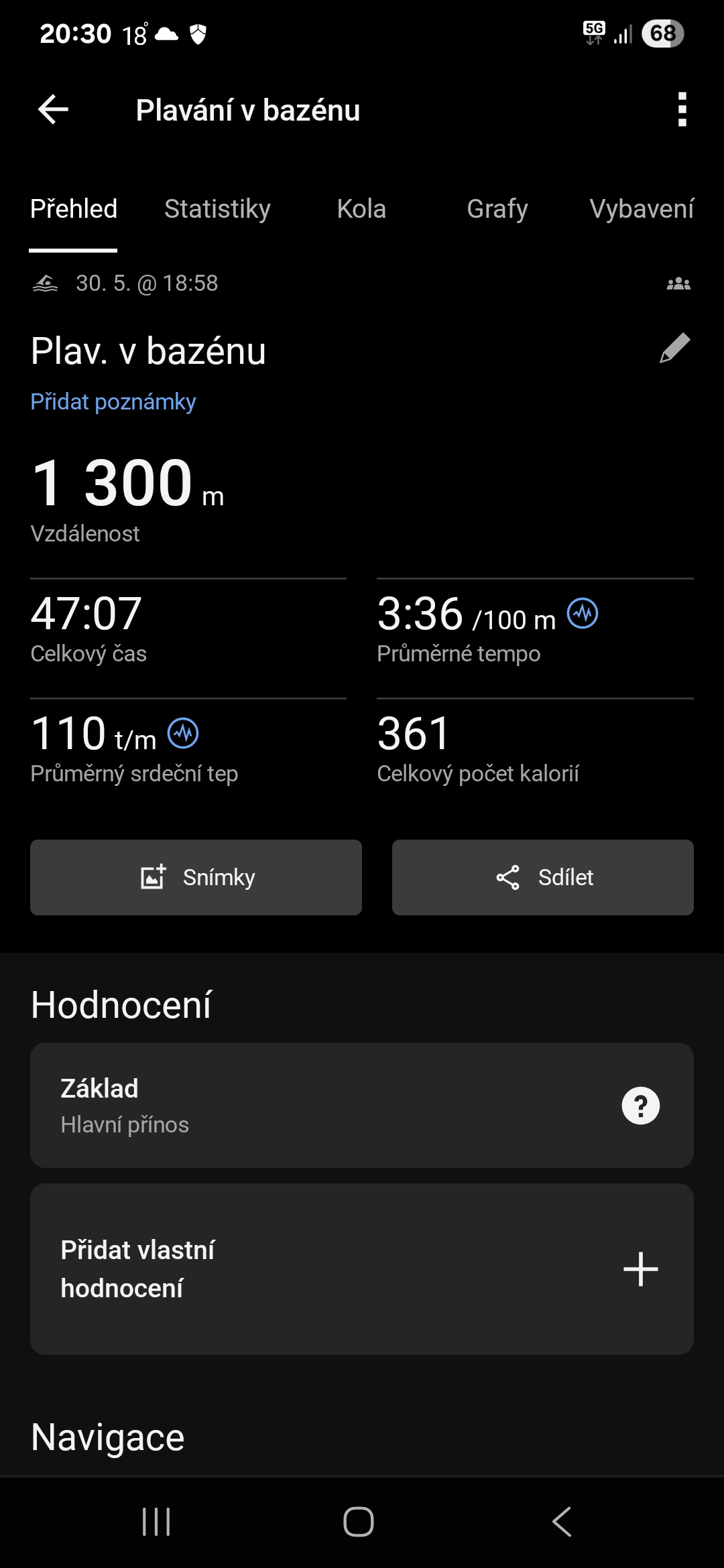
Task: Tap the Přidat poznámky link
Action: [x=113, y=401]
